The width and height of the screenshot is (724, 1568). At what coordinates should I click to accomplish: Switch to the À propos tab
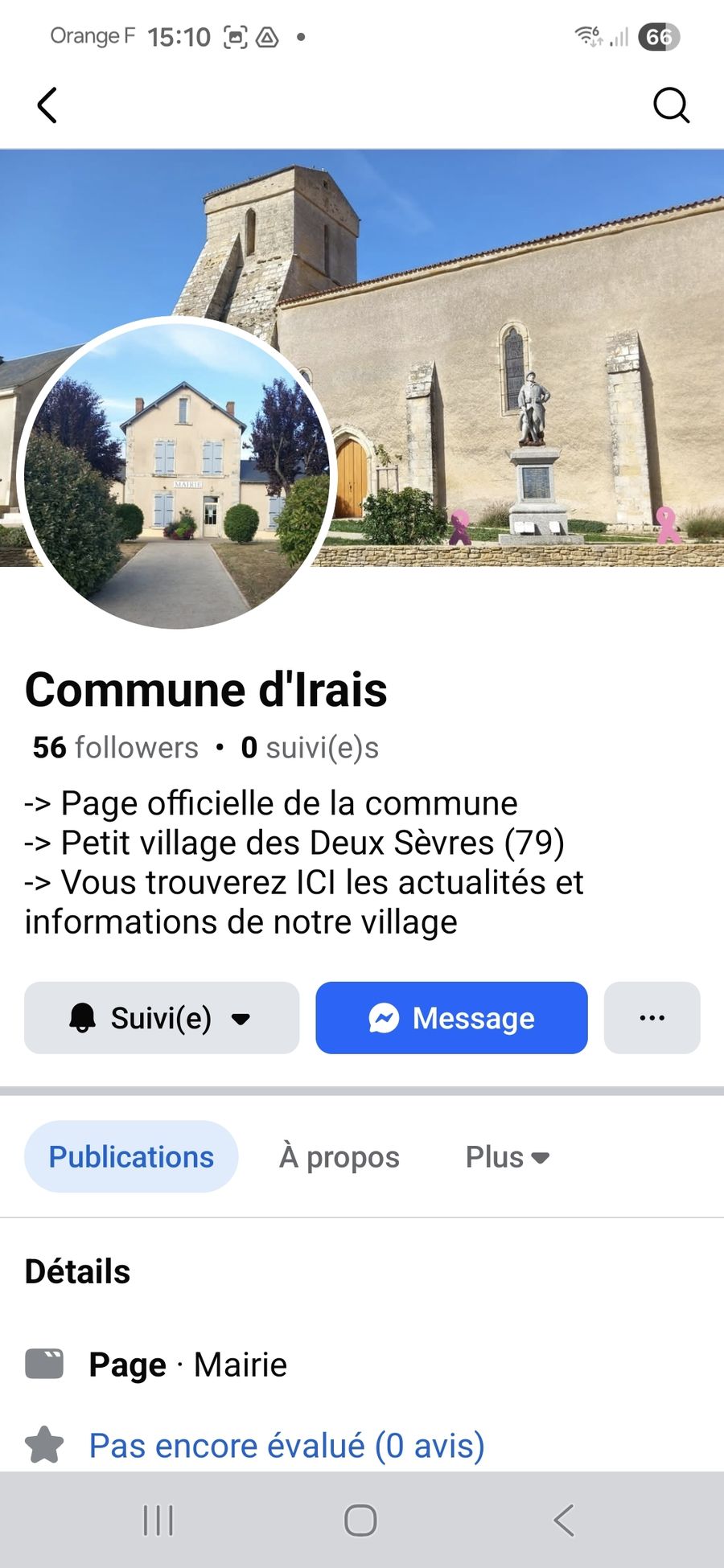(x=339, y=1156)
